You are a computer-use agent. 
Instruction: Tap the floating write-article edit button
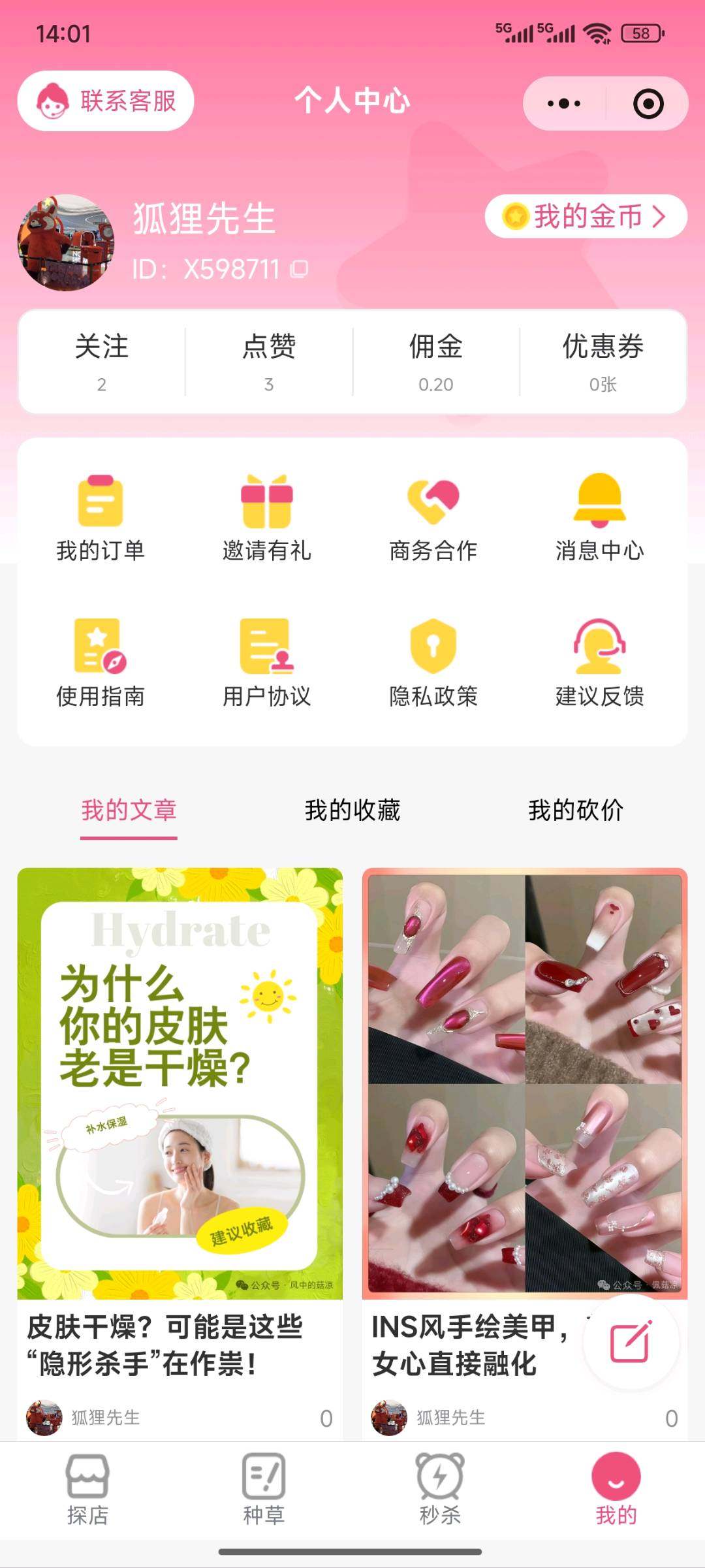[630, 1343]
